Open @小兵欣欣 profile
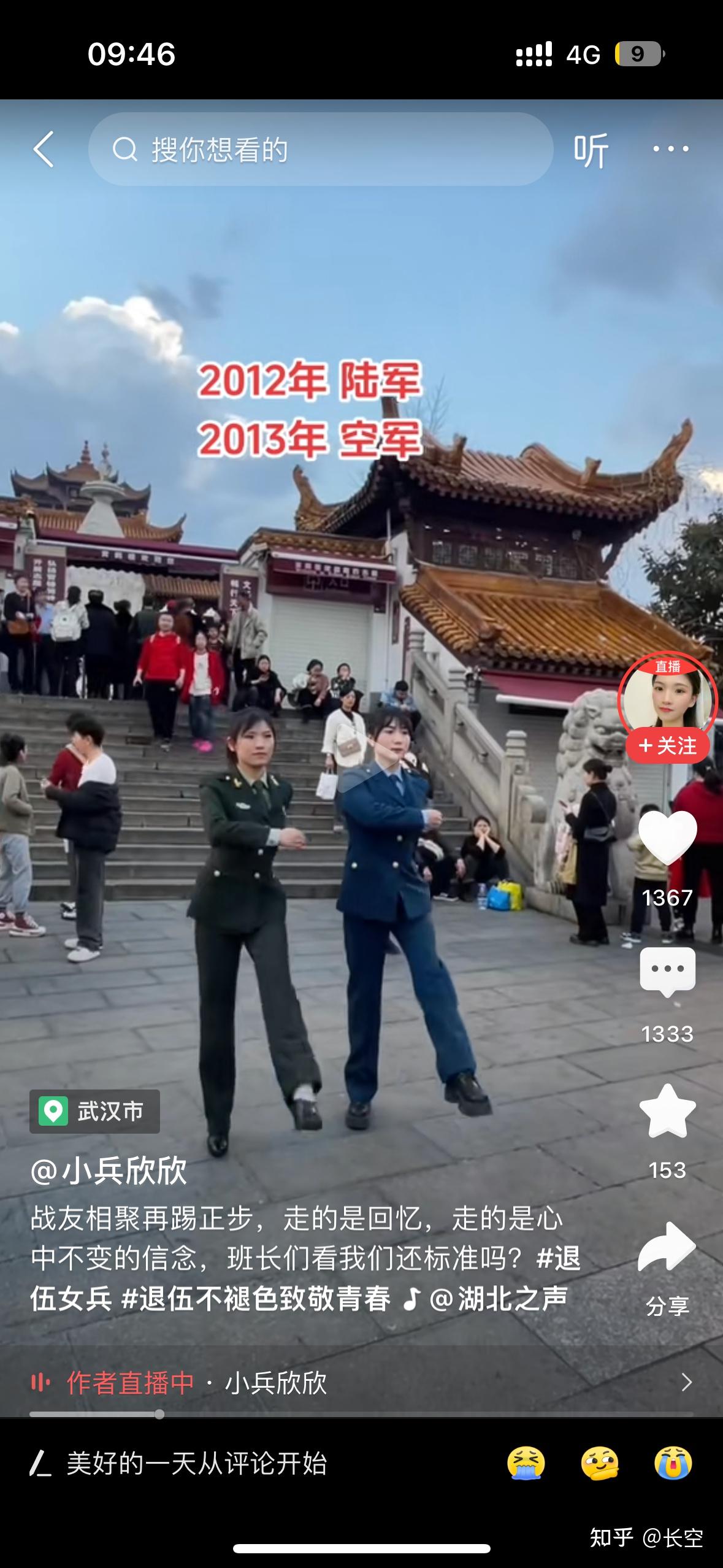 click(109, 1170)
